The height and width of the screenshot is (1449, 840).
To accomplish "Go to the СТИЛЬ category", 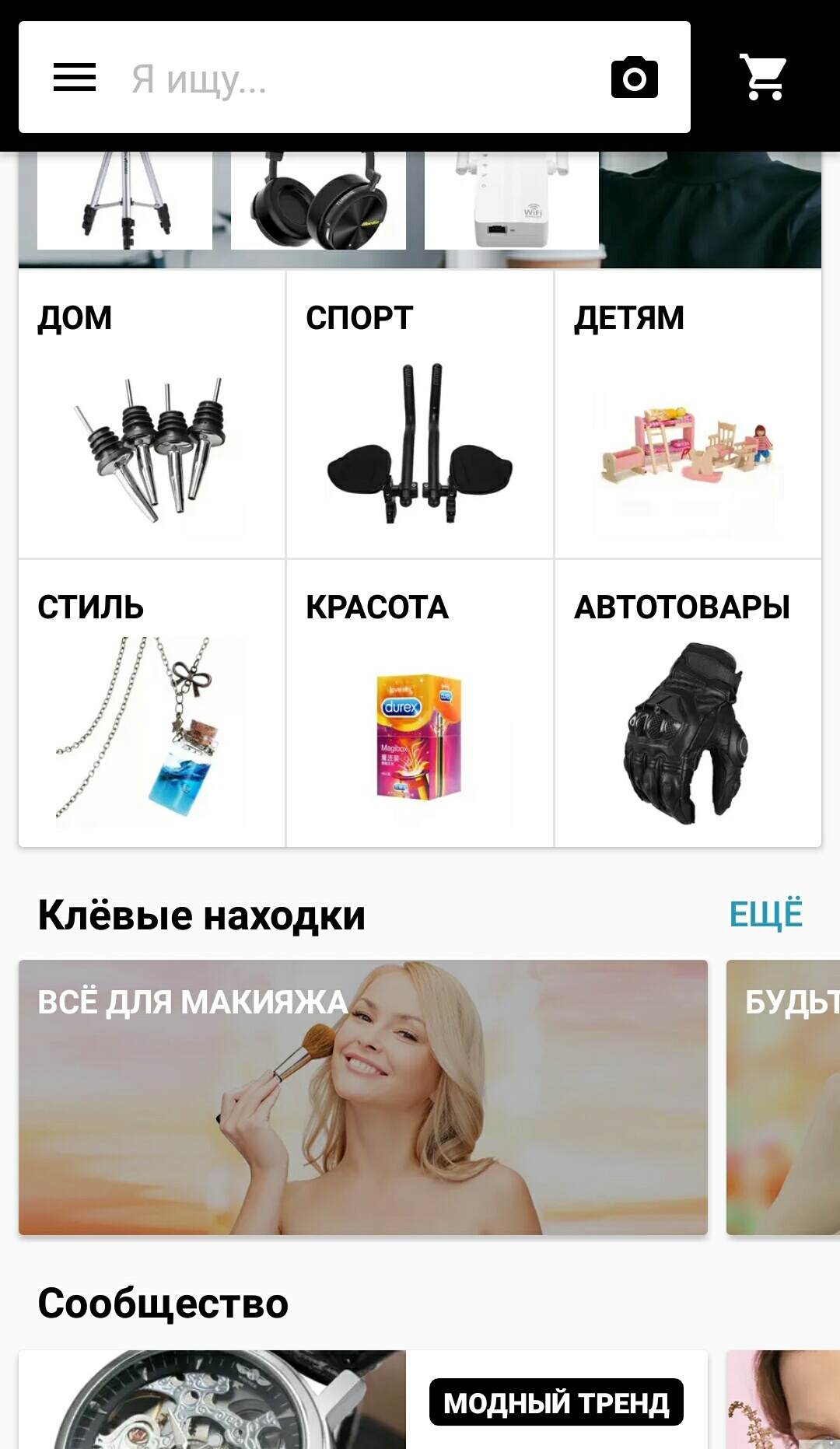I will [152, 703].
